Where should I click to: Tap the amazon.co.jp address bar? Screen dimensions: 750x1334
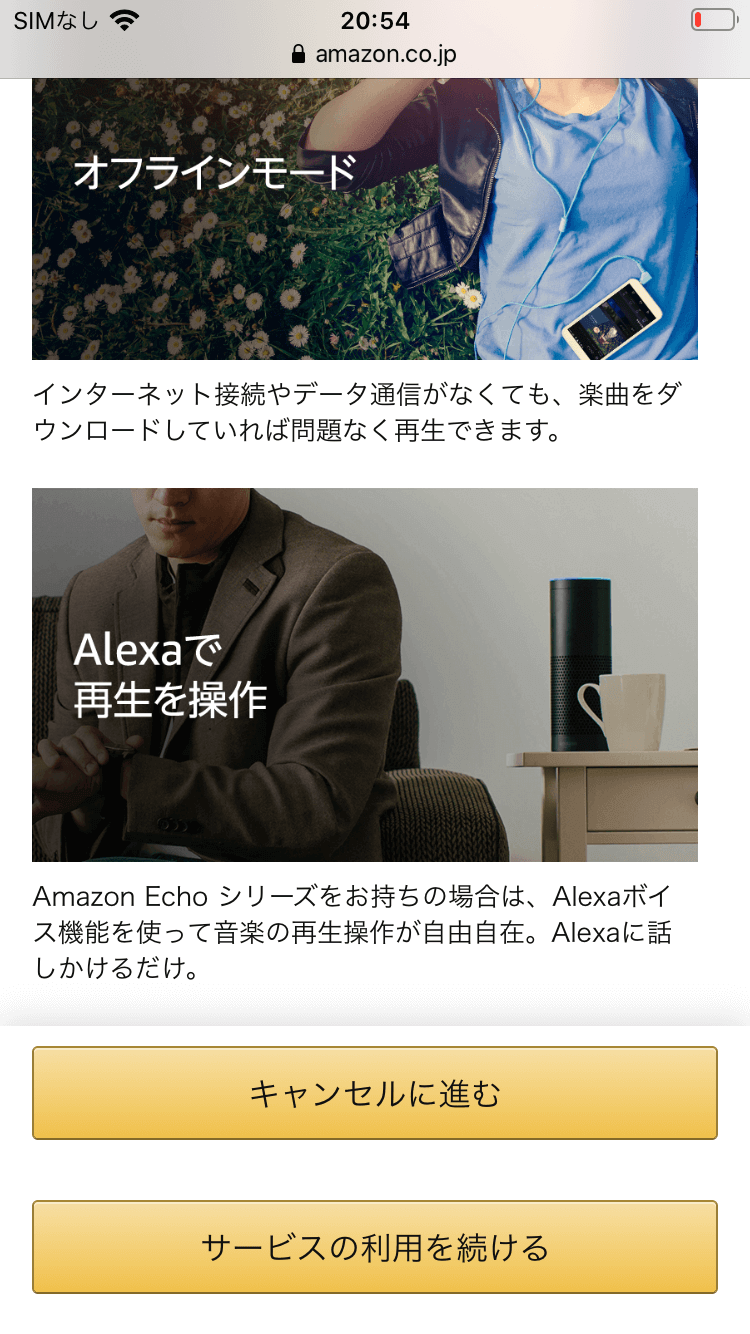coord(374,54)
